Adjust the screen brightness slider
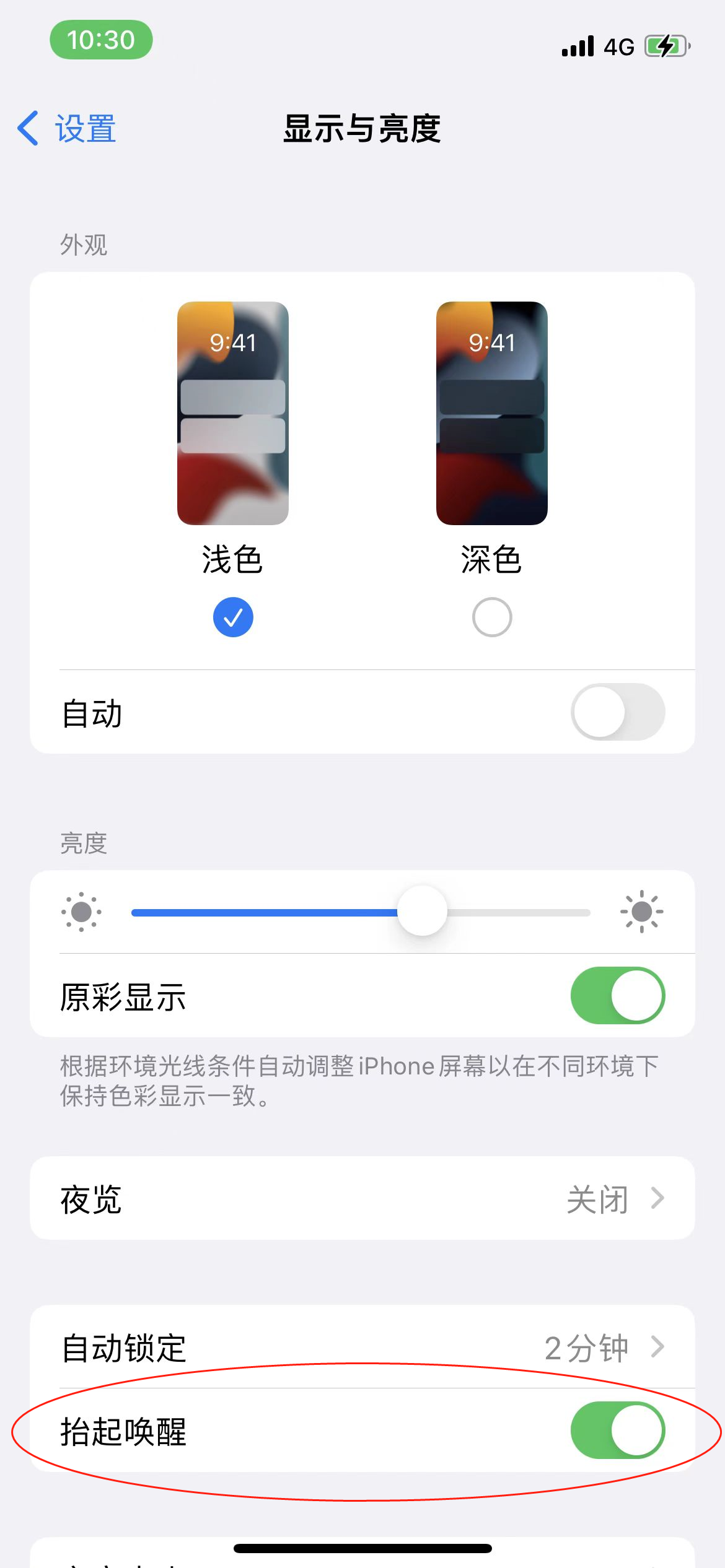This screenshot has width=725, height=1568. (423, 912)
